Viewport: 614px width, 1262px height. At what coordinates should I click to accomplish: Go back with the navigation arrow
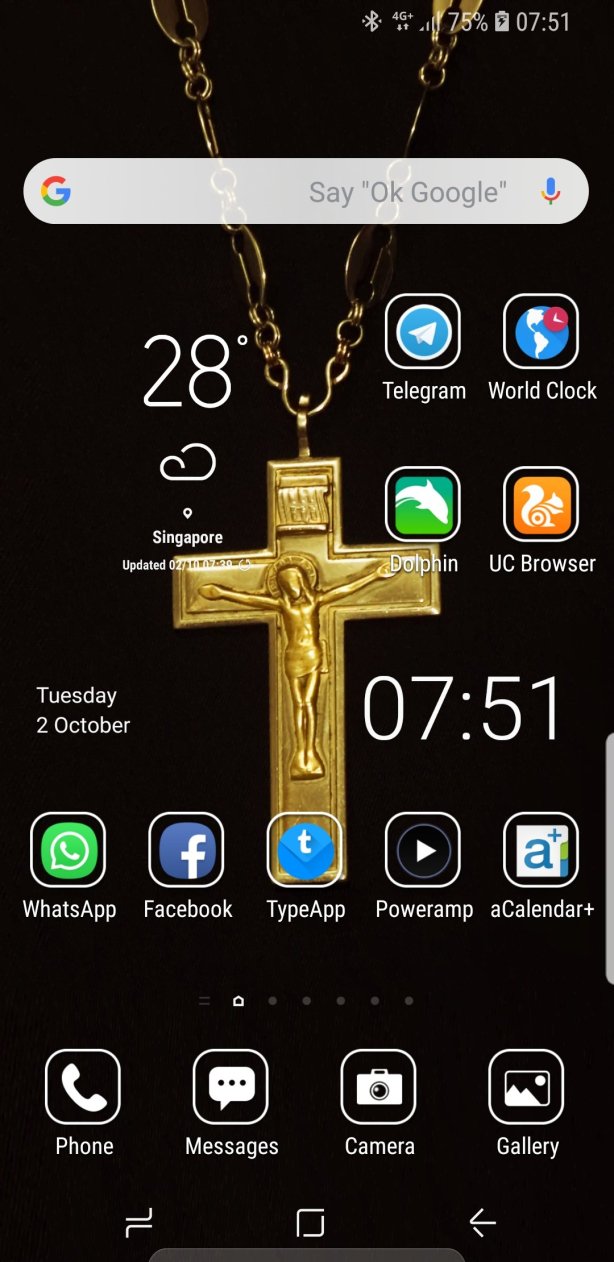pos(482,1222)
